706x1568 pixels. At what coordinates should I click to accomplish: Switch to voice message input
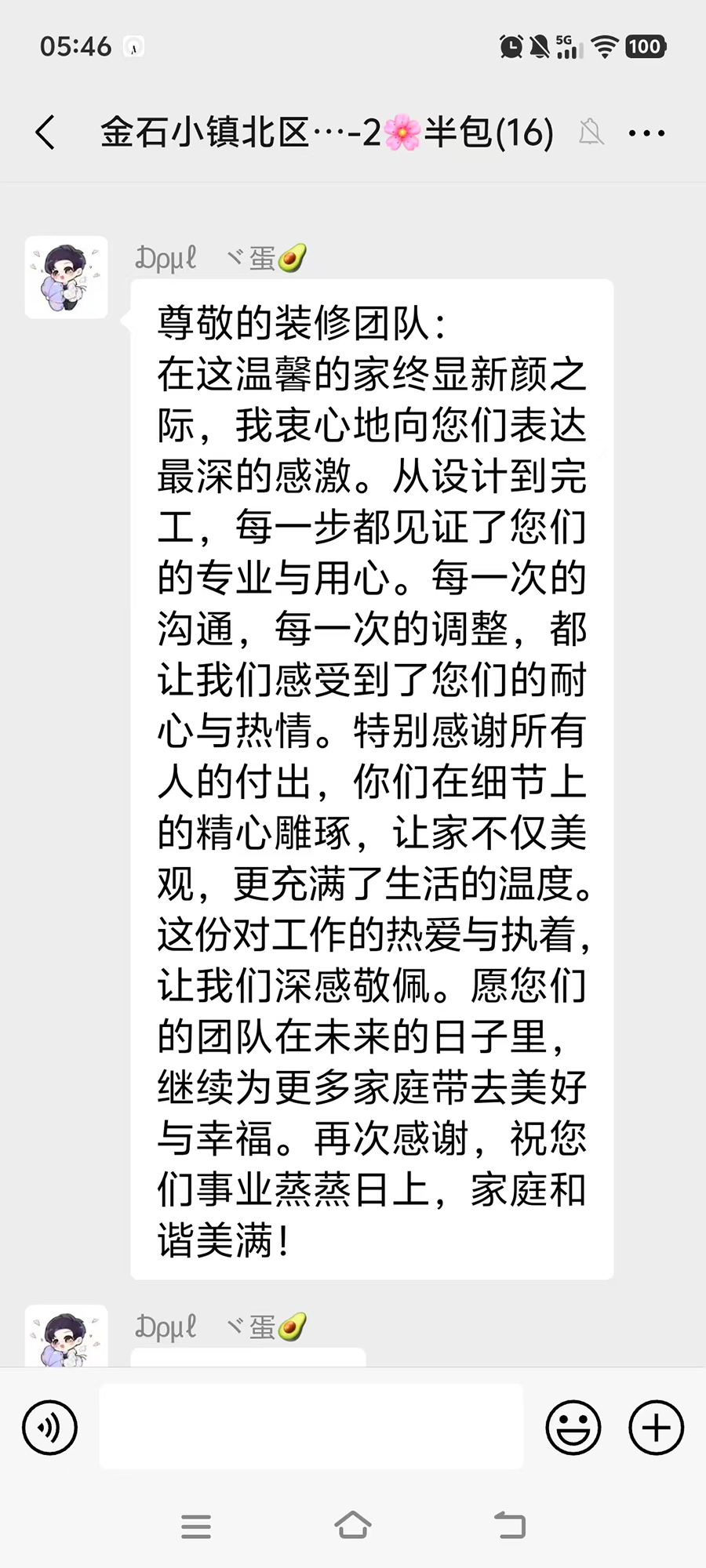50,1428
